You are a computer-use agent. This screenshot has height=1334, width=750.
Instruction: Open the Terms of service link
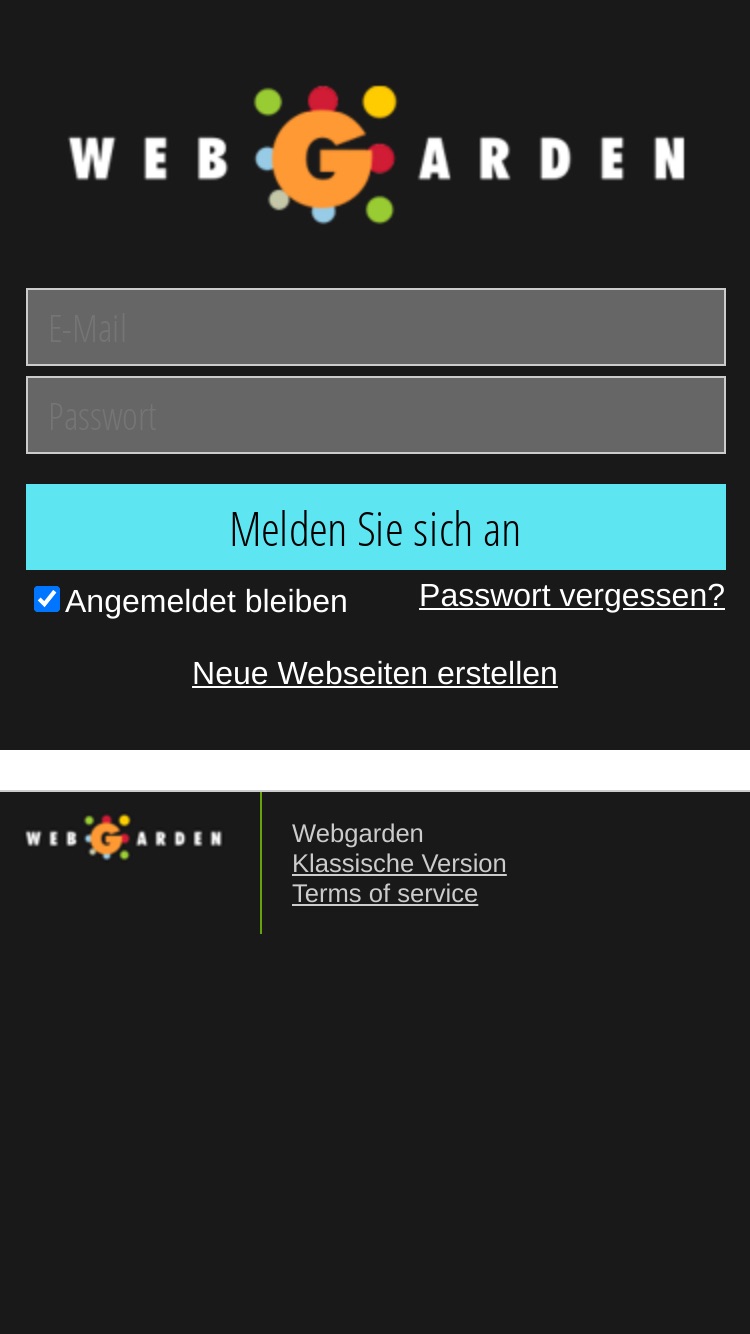pos(385,893)
